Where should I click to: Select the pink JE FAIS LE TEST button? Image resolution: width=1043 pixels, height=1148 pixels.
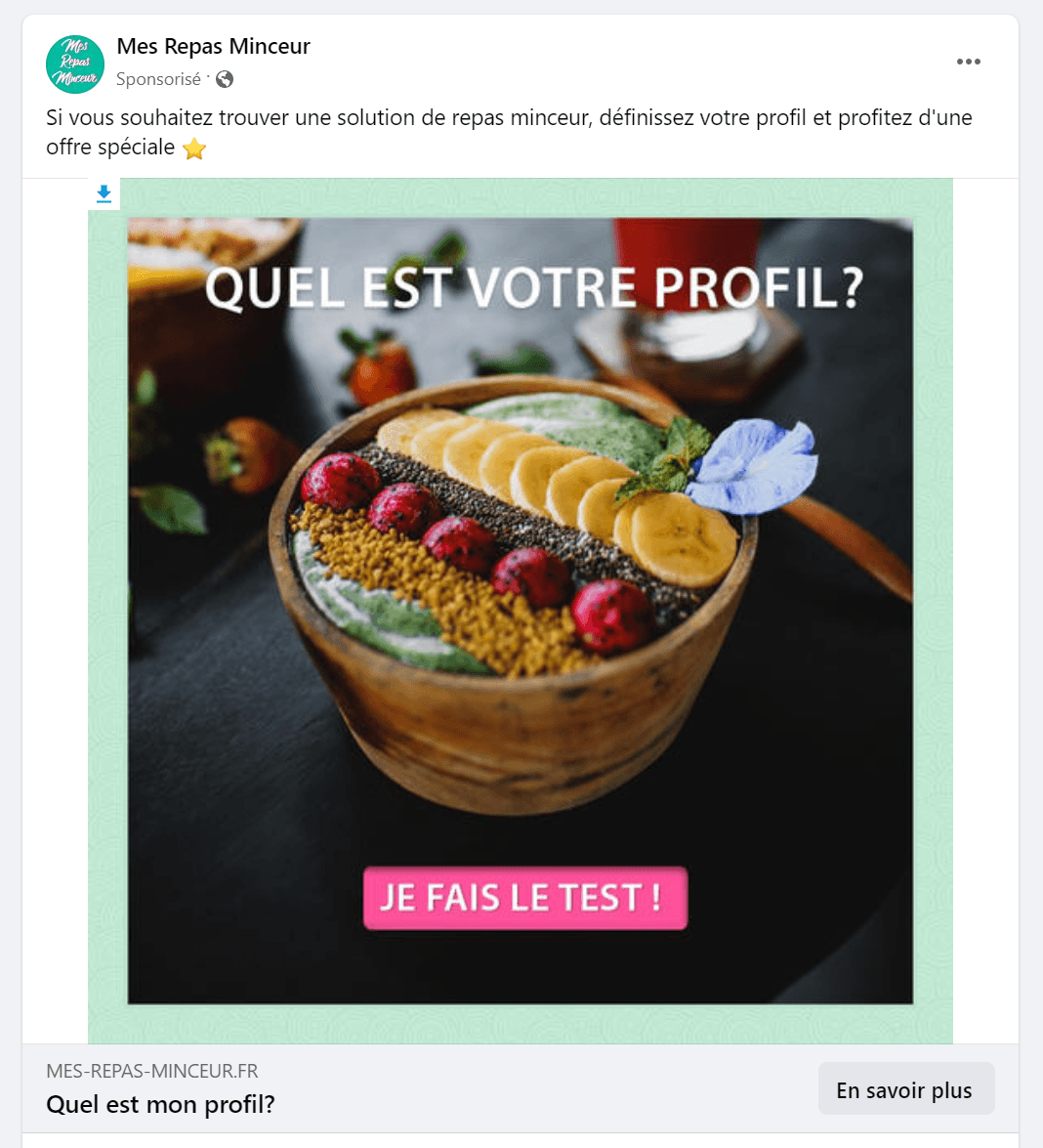(524, 897)
